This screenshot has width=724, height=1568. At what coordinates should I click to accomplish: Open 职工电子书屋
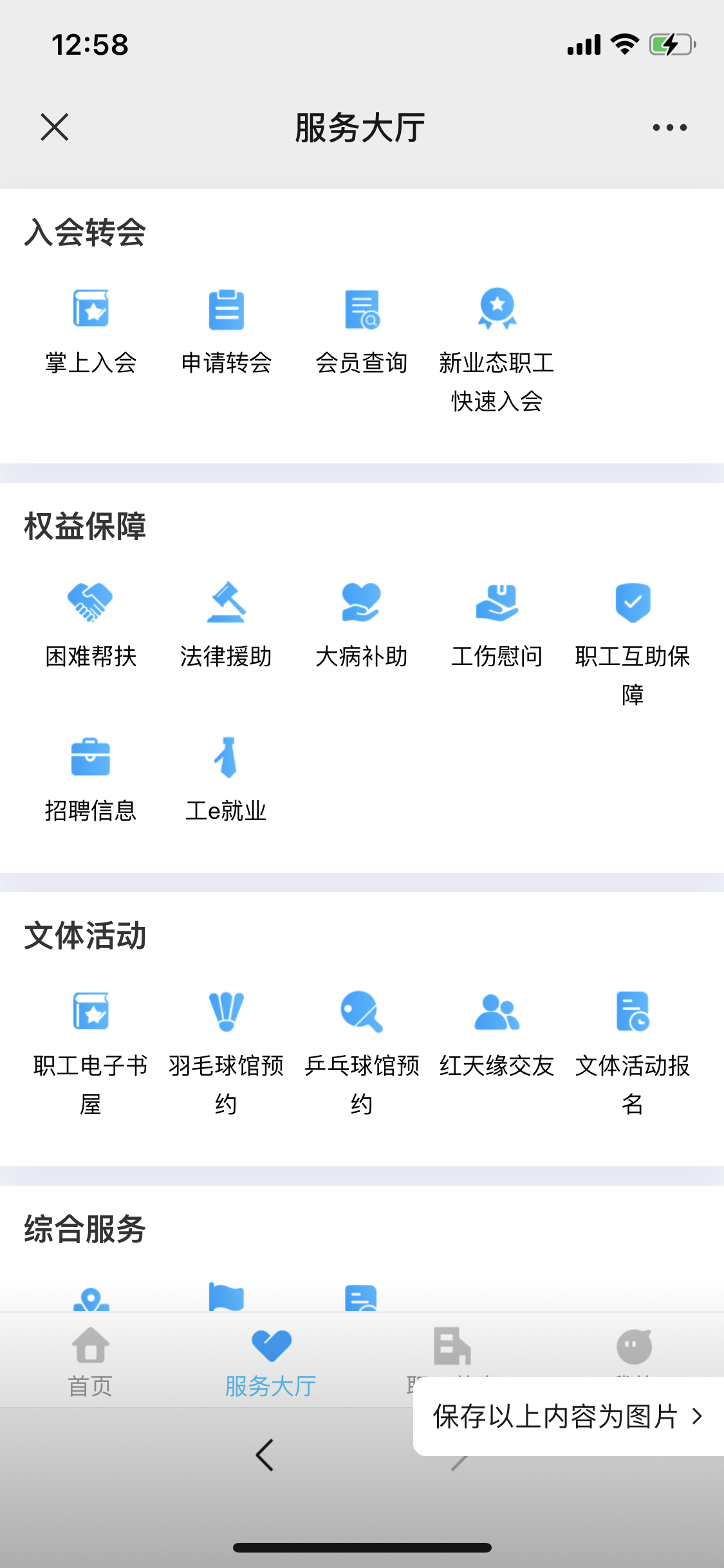pyautogui.click(x=91, y=1053)
